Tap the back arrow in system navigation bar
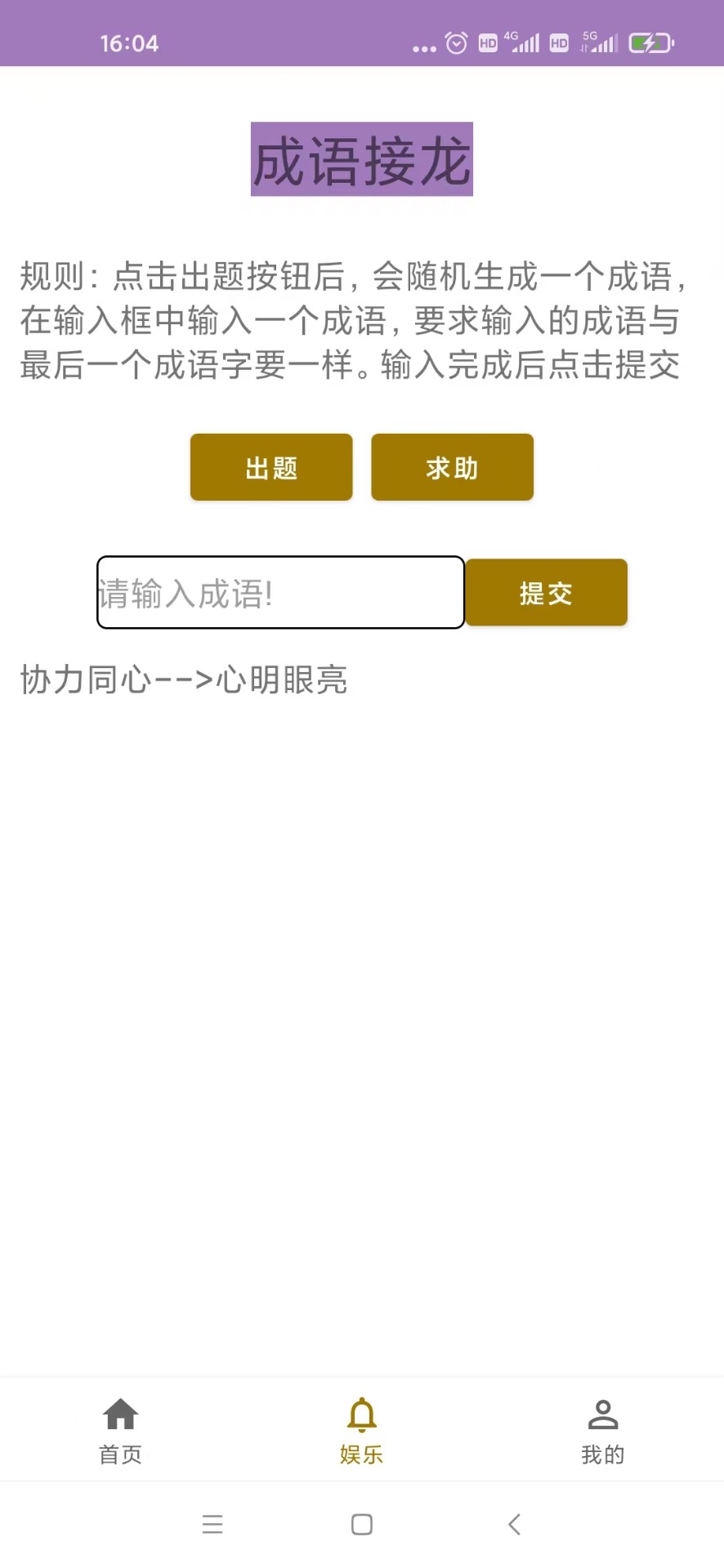 514,1523
